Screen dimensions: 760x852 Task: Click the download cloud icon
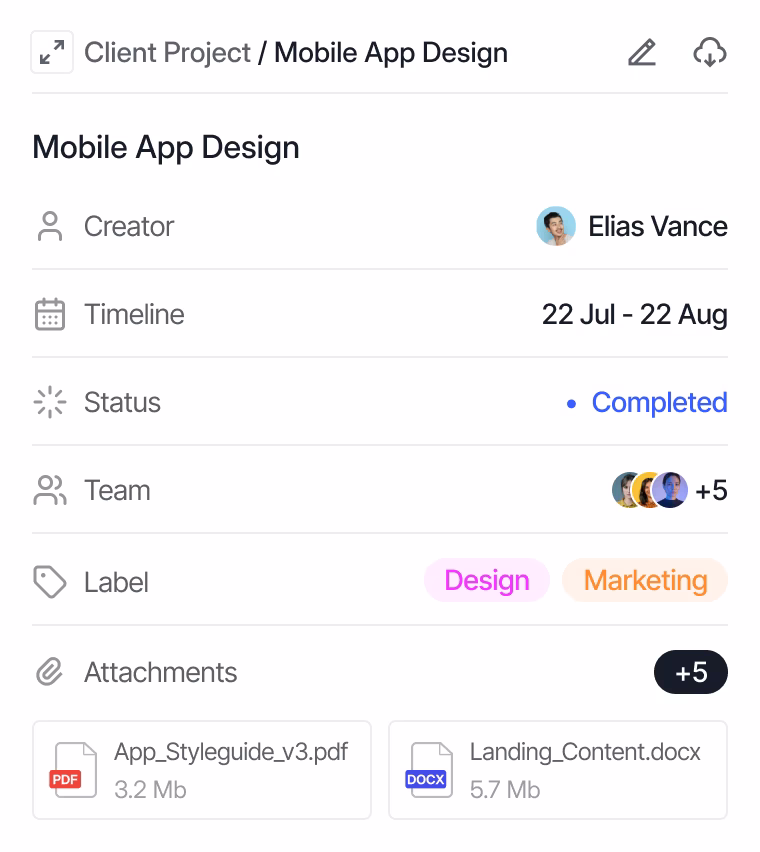(710, 53)
